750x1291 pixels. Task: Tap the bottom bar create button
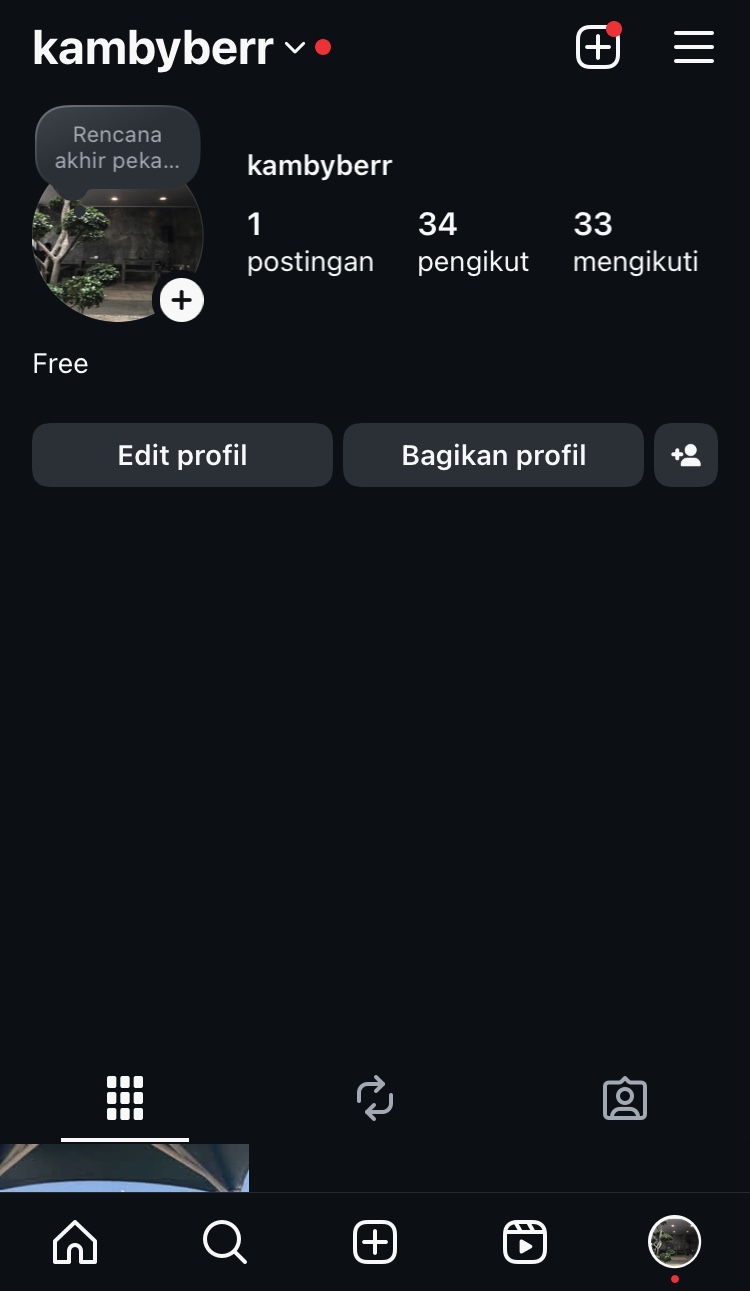click(375, 1243)
